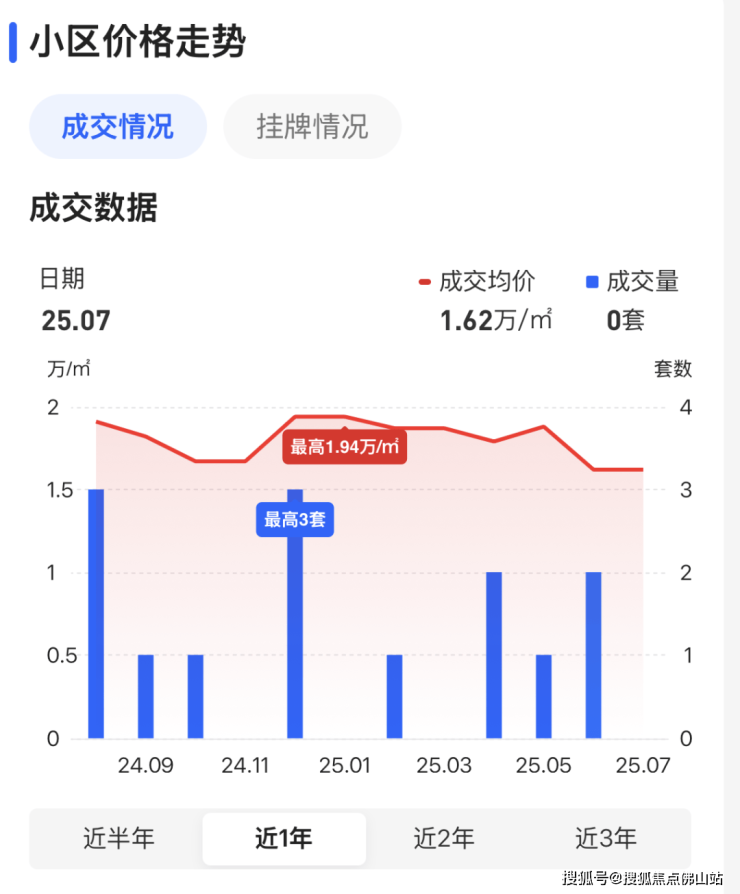Choose the 近1年 time range
The height and width of the screenshot is (894, 740).
(x=284, y=838)
